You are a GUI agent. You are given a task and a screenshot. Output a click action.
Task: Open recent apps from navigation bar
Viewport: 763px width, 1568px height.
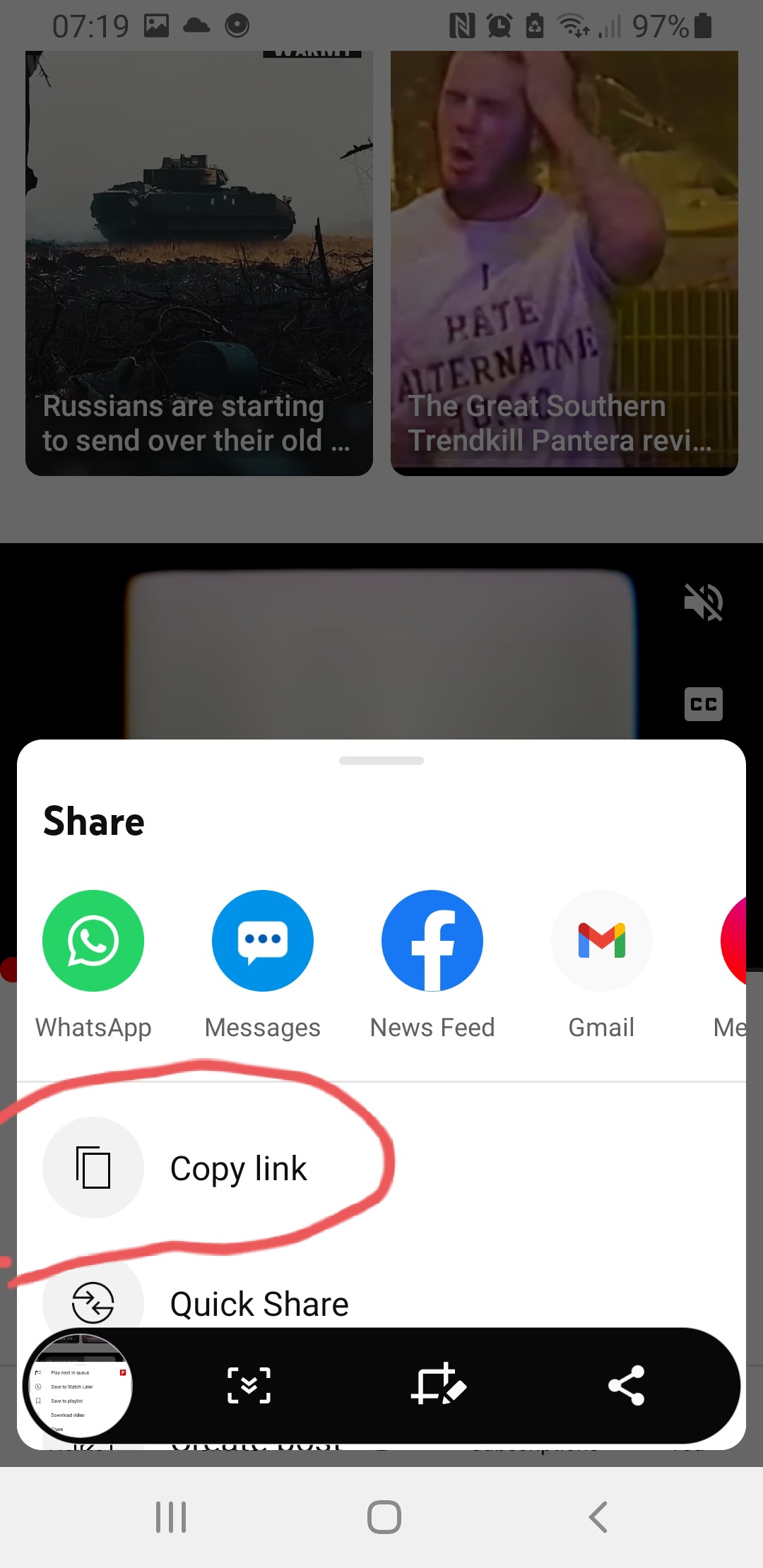tap(171, 1517)
